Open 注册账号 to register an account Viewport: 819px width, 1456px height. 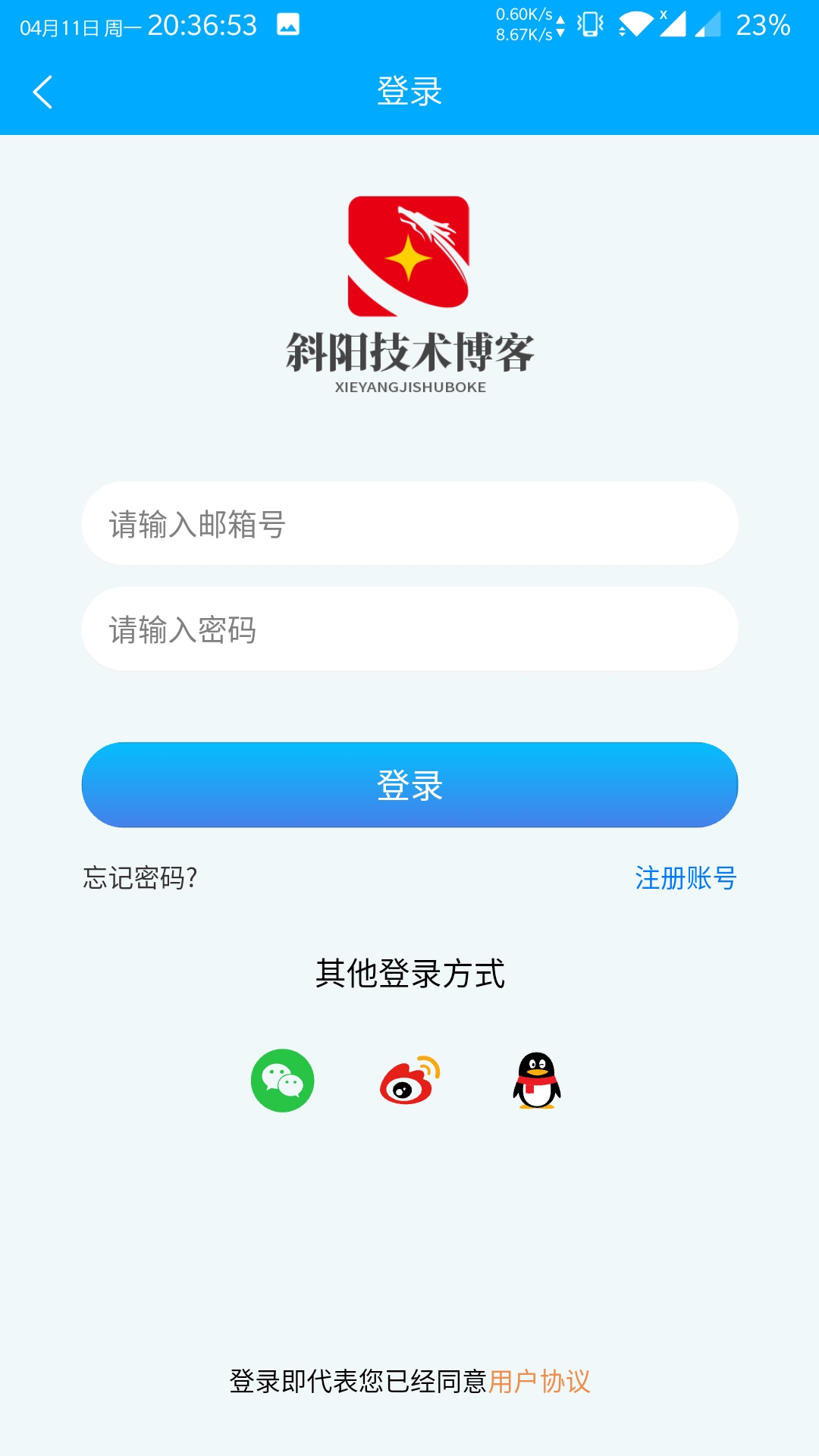pyautogui.click(x=686, y=878)
